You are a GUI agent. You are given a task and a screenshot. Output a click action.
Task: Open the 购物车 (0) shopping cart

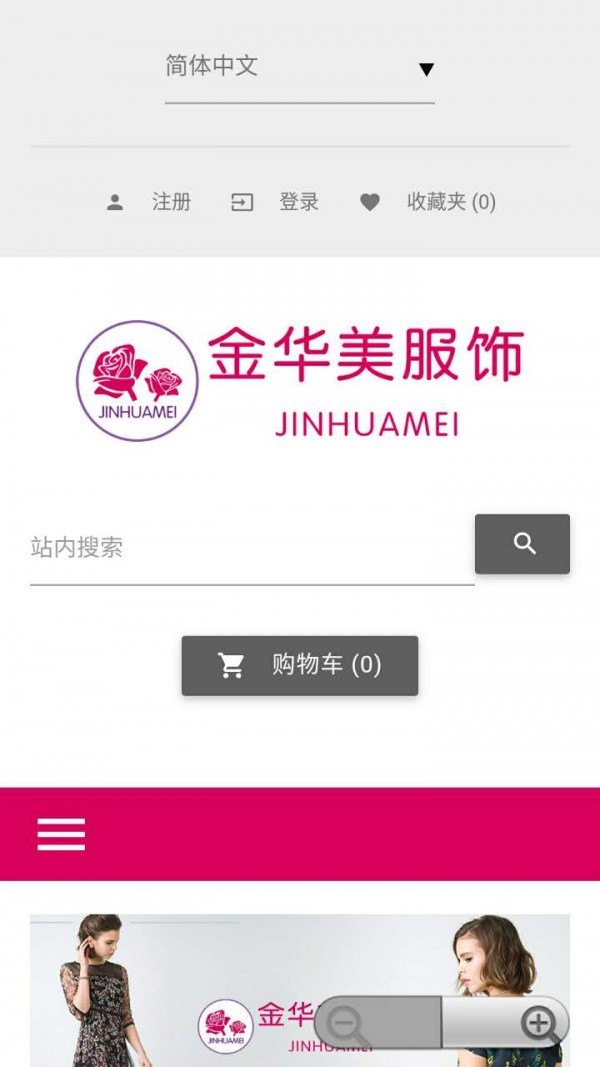[x=300, y=665]
